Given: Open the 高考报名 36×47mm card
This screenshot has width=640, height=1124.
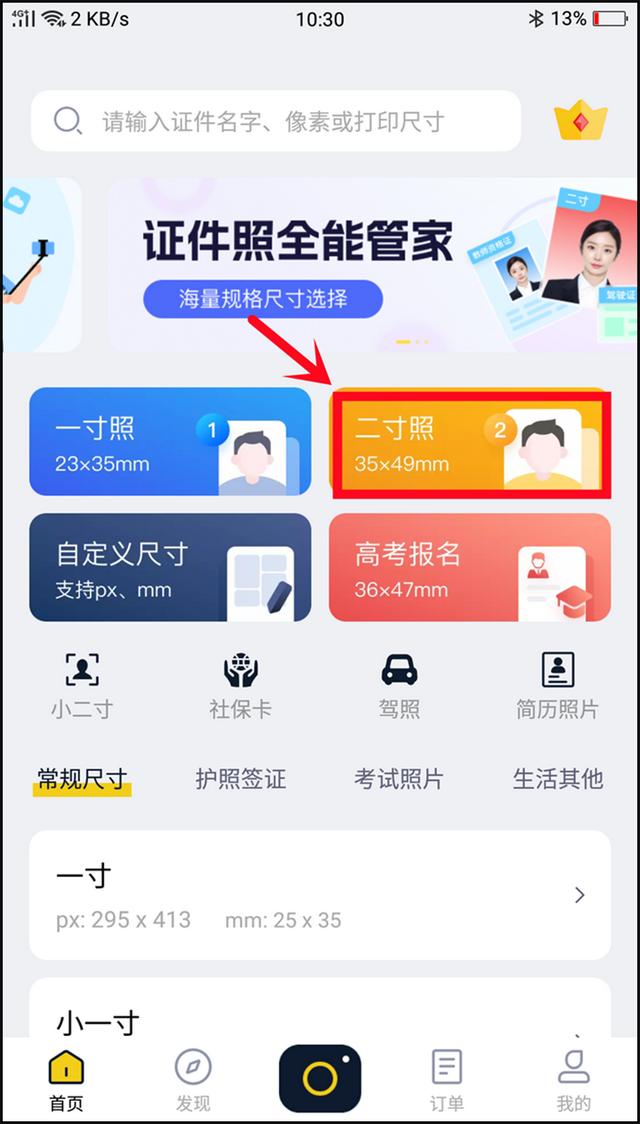Looking at the screenshot, I should (470, 568).
